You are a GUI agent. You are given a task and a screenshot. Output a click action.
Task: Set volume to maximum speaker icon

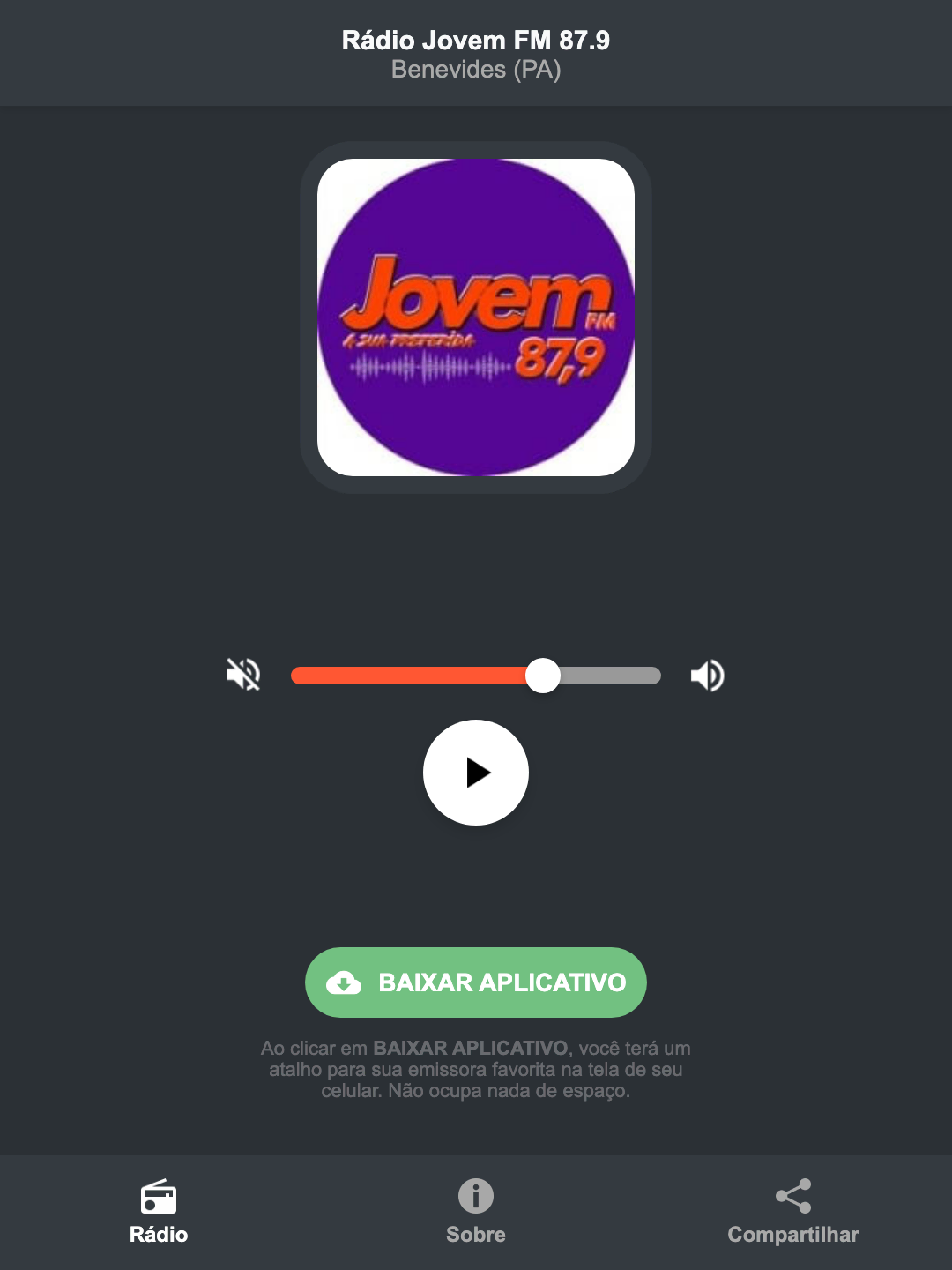[x=707, y=675]
